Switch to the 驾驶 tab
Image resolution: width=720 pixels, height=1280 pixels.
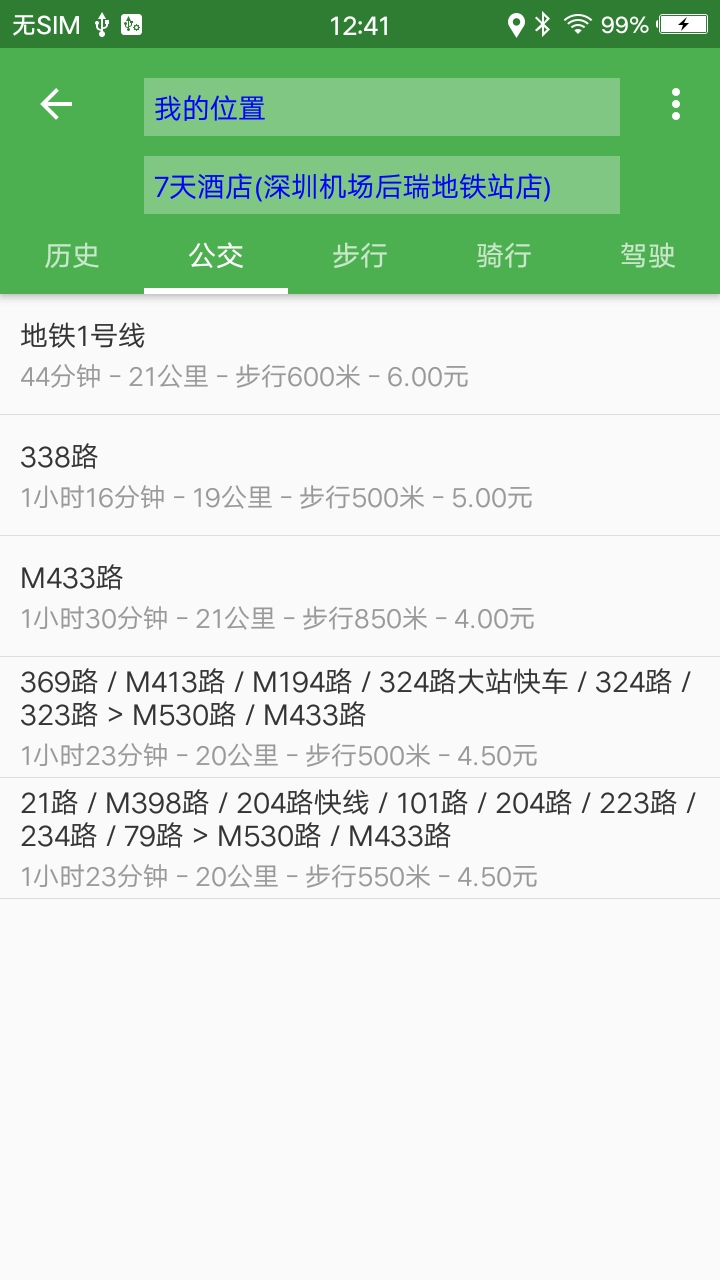(x=648, y=256)
